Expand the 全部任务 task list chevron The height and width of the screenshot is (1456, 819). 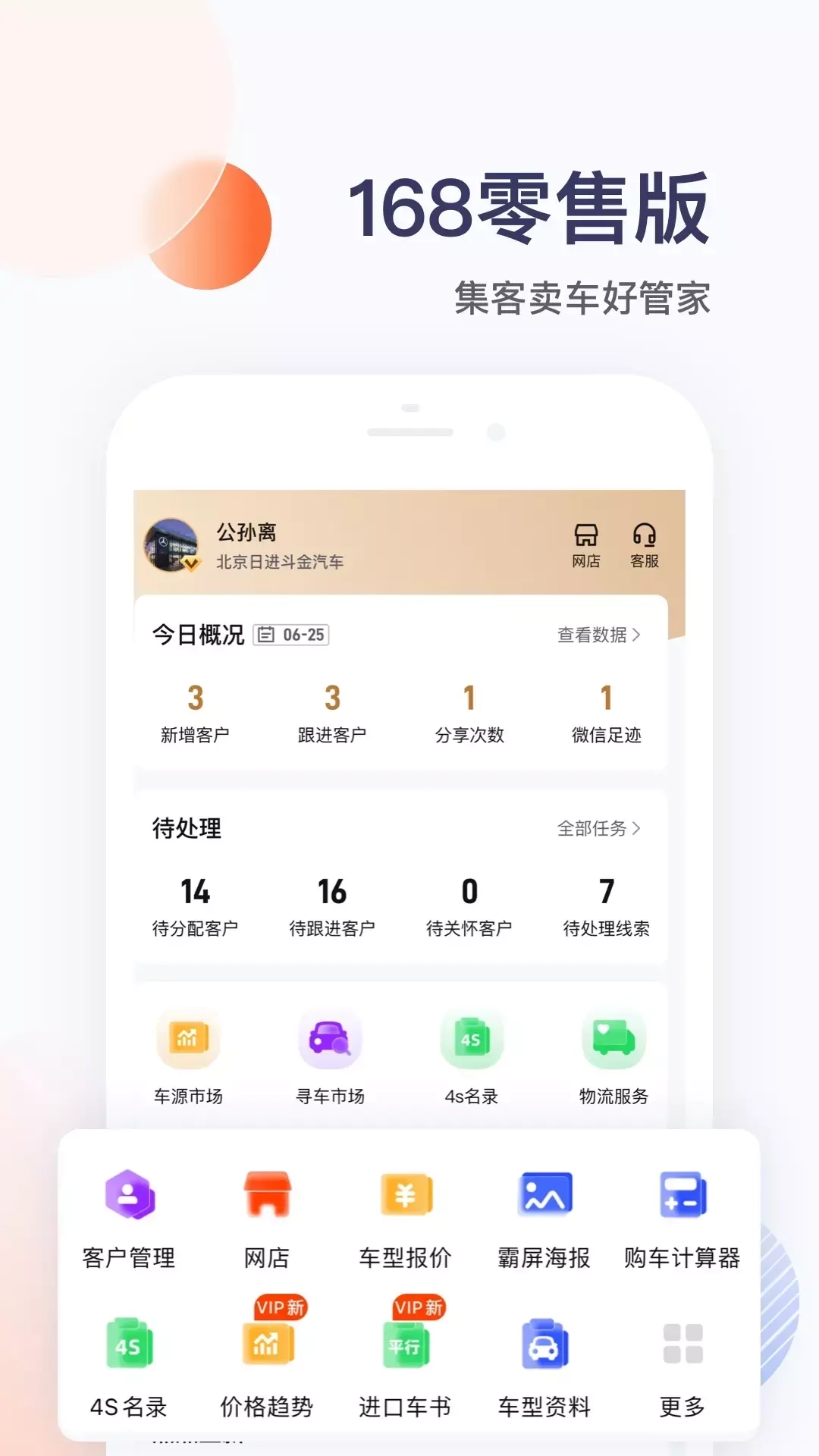[x=639, y=830]
